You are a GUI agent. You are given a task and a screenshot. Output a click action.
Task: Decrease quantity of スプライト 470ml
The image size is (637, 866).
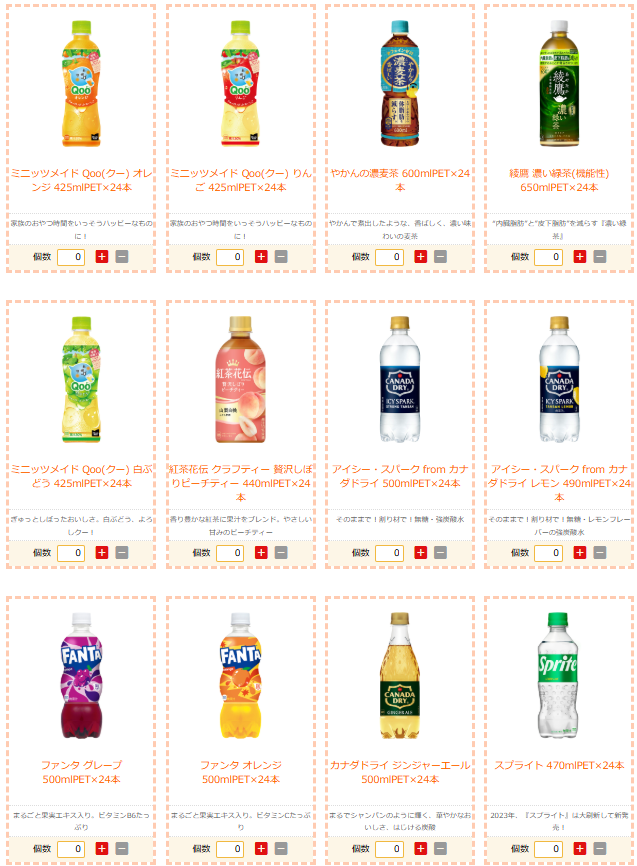[600, 849]
